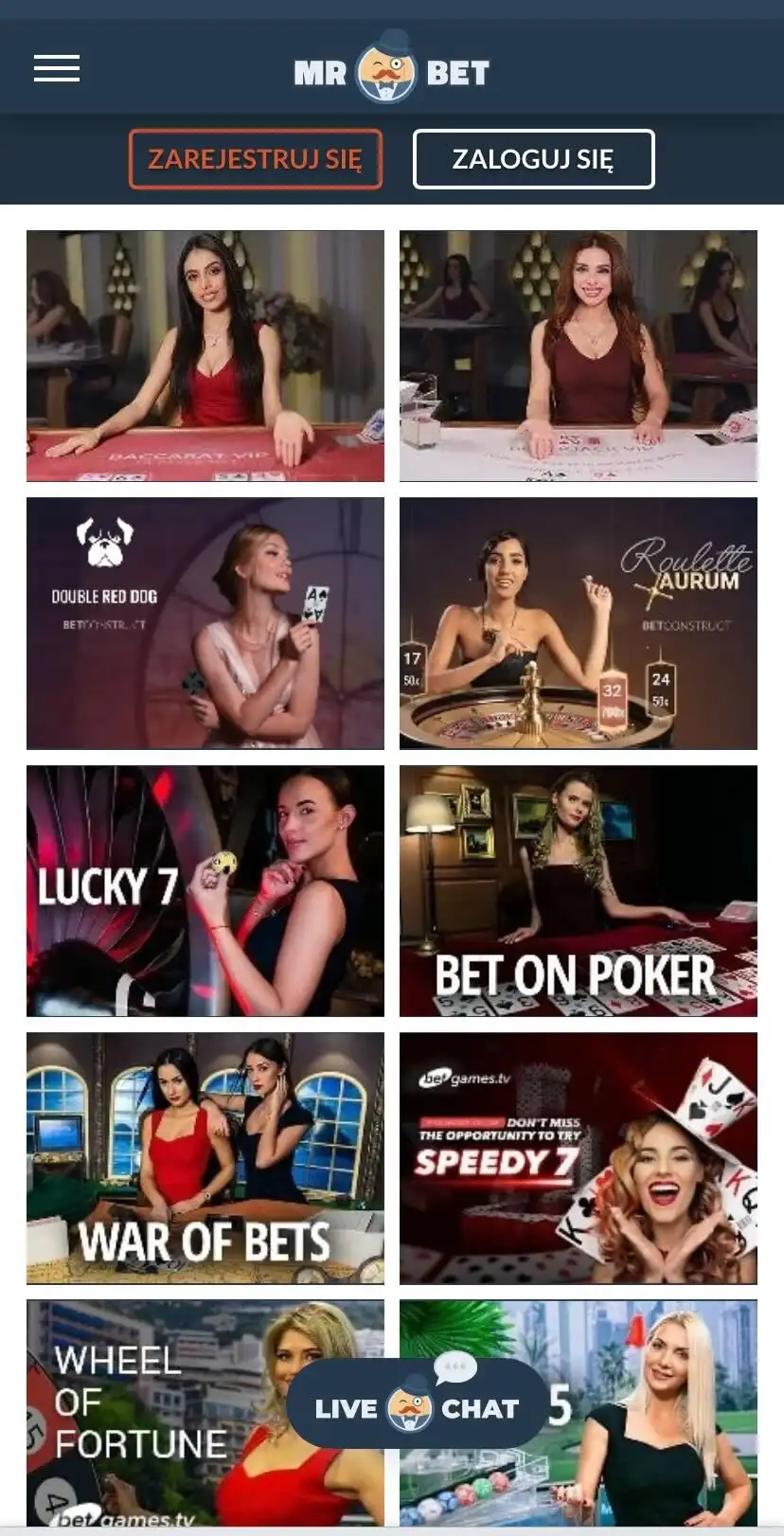Select the Double Red Dog game tile

(x=204, y=622)
